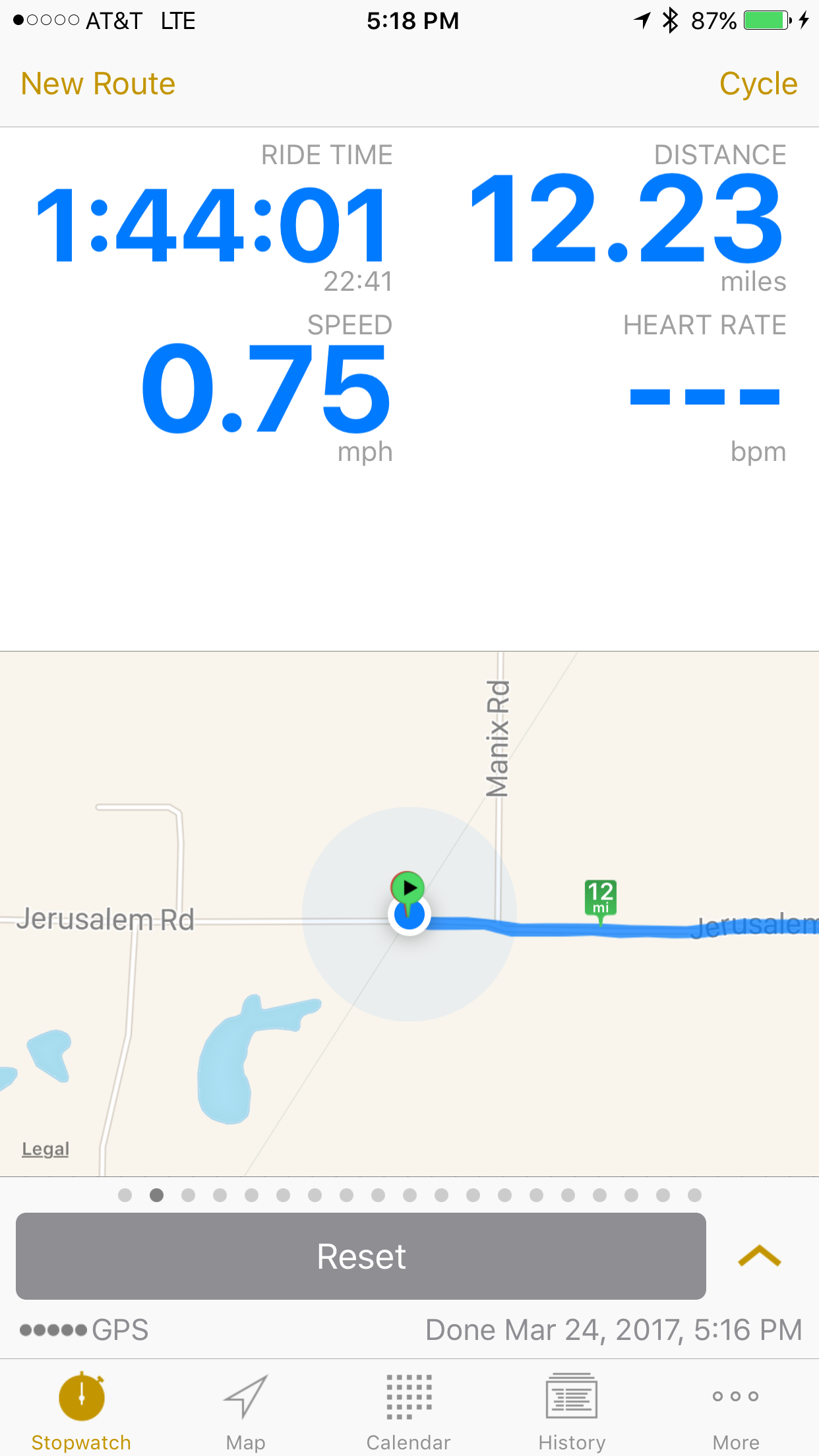
Task: Reset the stopwatch
Action: tap(361, 1256)
